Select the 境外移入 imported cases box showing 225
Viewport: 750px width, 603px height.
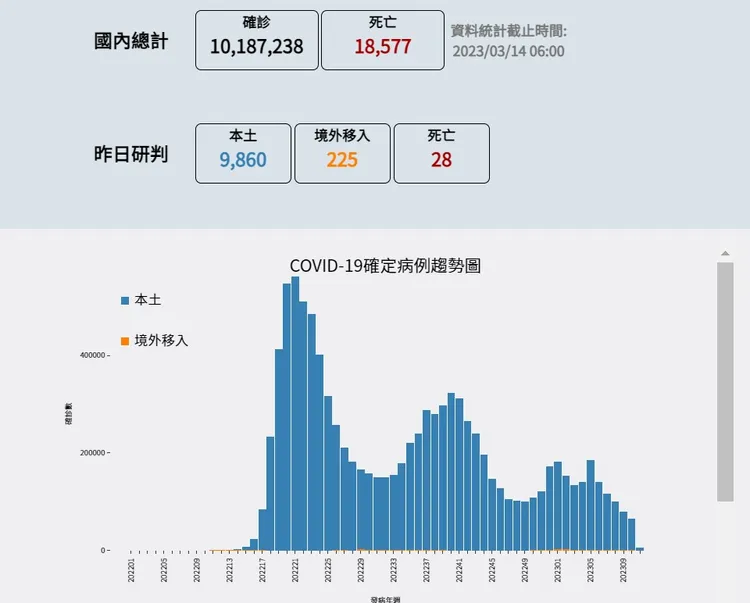coord(342,153)
